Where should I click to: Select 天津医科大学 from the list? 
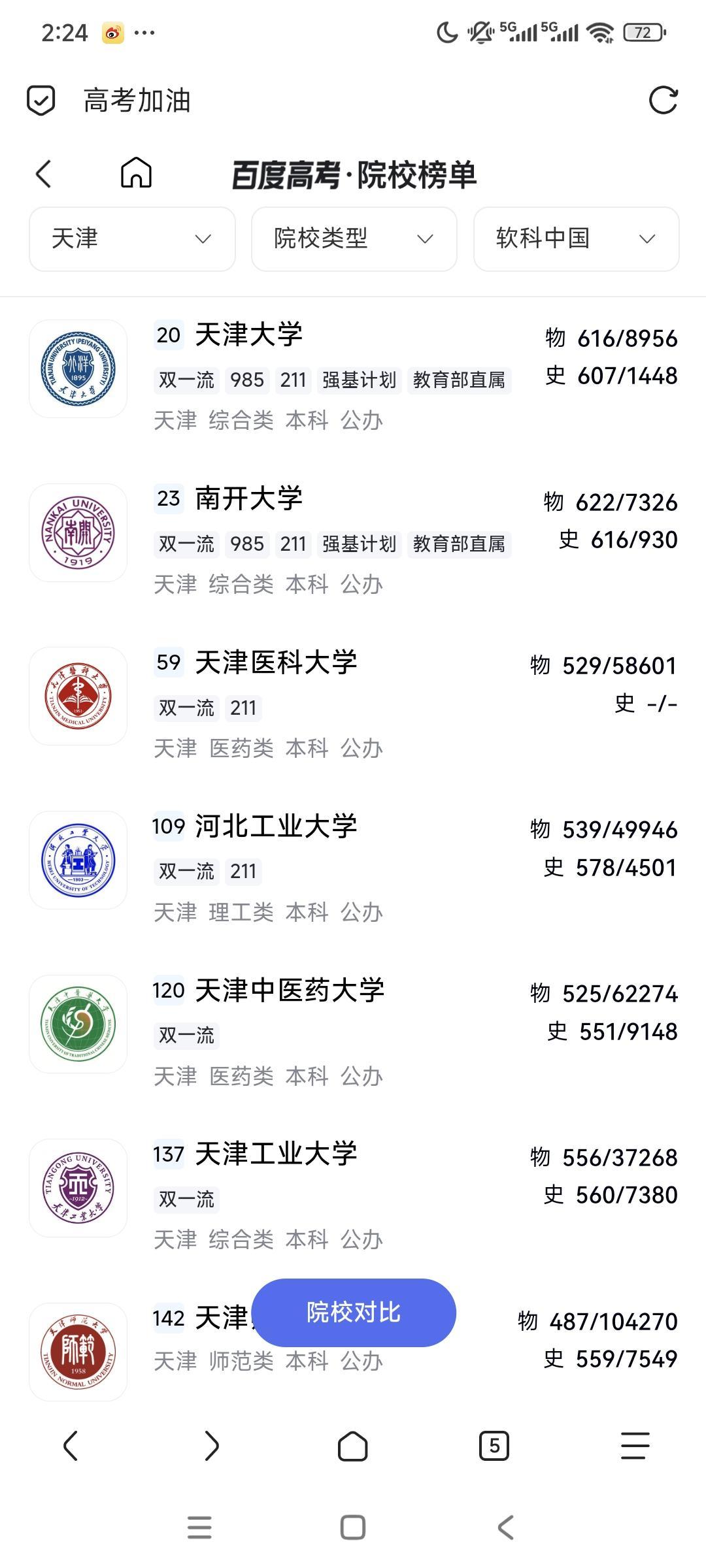tap(276, 663)
